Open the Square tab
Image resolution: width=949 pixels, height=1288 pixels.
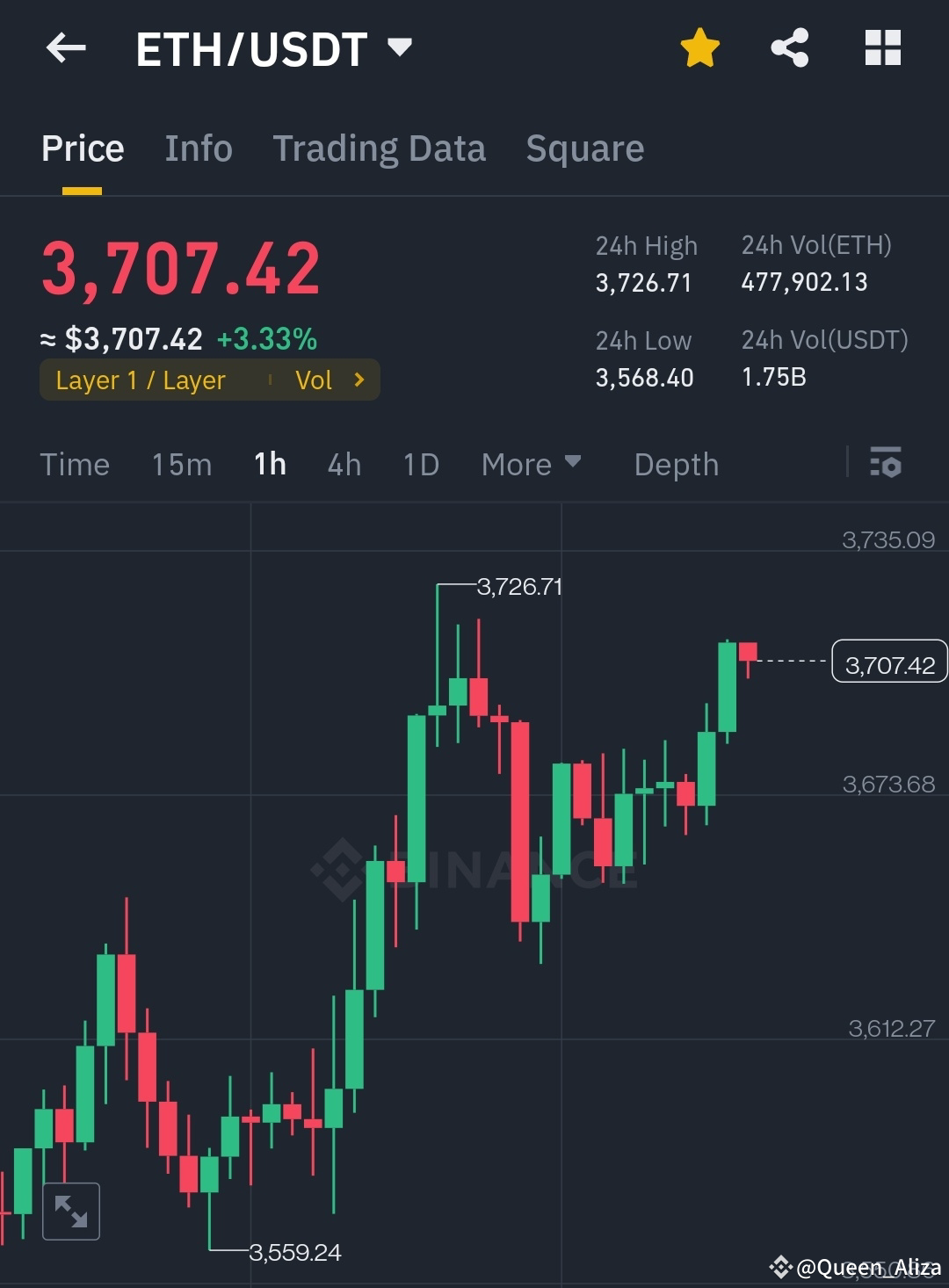(x=584, y=148)
